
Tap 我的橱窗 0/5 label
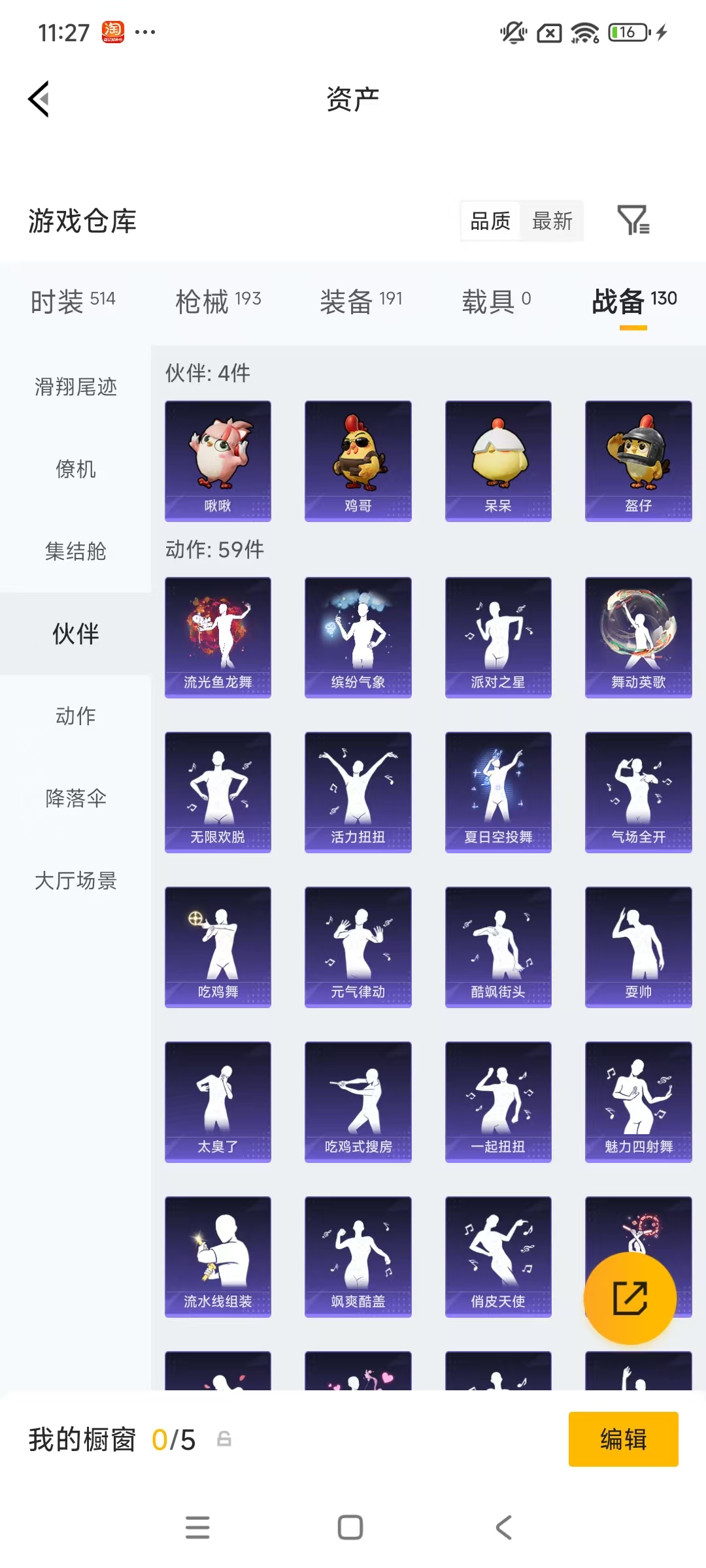tap(111, 1440)
